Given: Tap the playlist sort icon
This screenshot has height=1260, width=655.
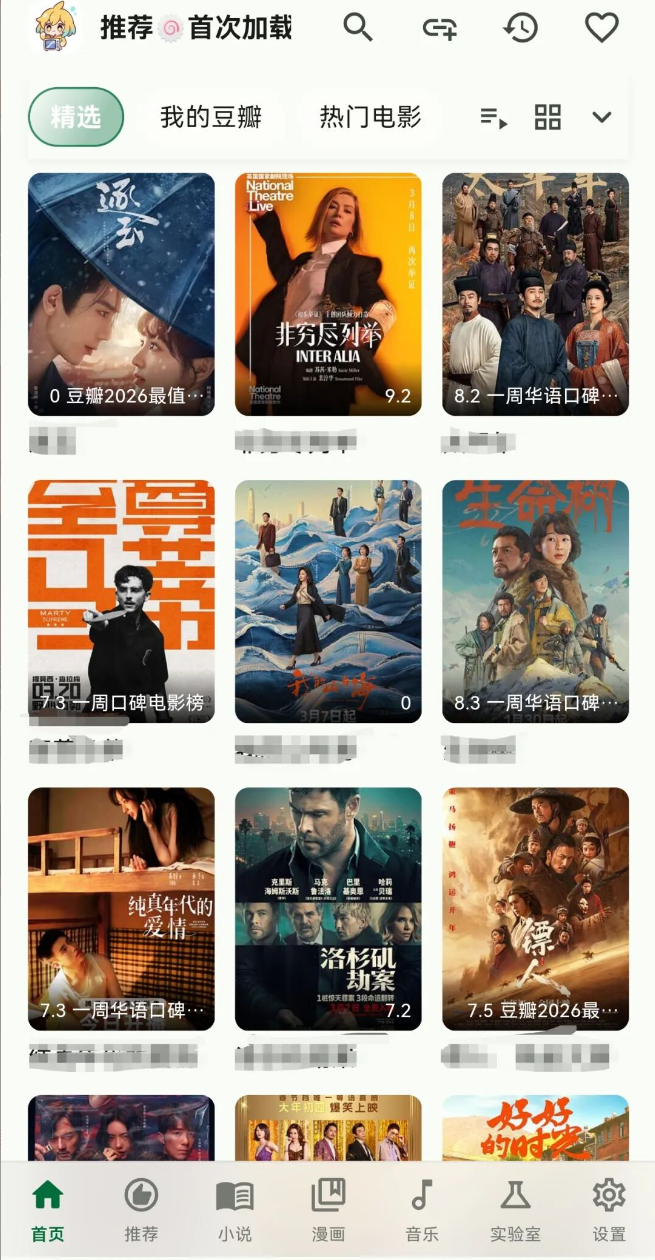Looking at the screenshot, I should point(493,118).
